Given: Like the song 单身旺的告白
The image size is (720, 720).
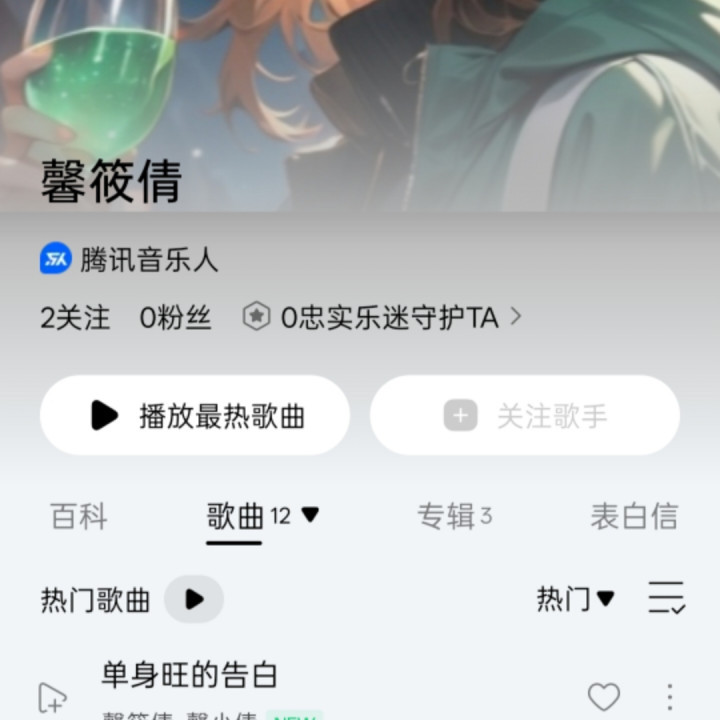Looking at the screenshot, I should click(603, 696).
